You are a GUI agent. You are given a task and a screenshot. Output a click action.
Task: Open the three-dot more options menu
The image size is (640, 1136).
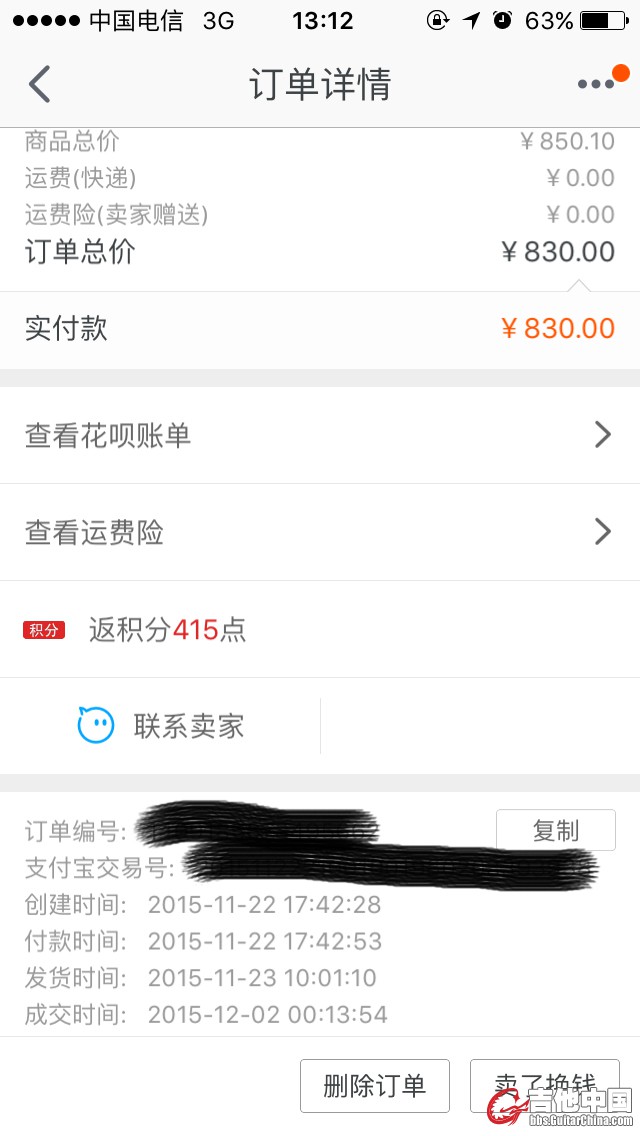pos(596,84)
